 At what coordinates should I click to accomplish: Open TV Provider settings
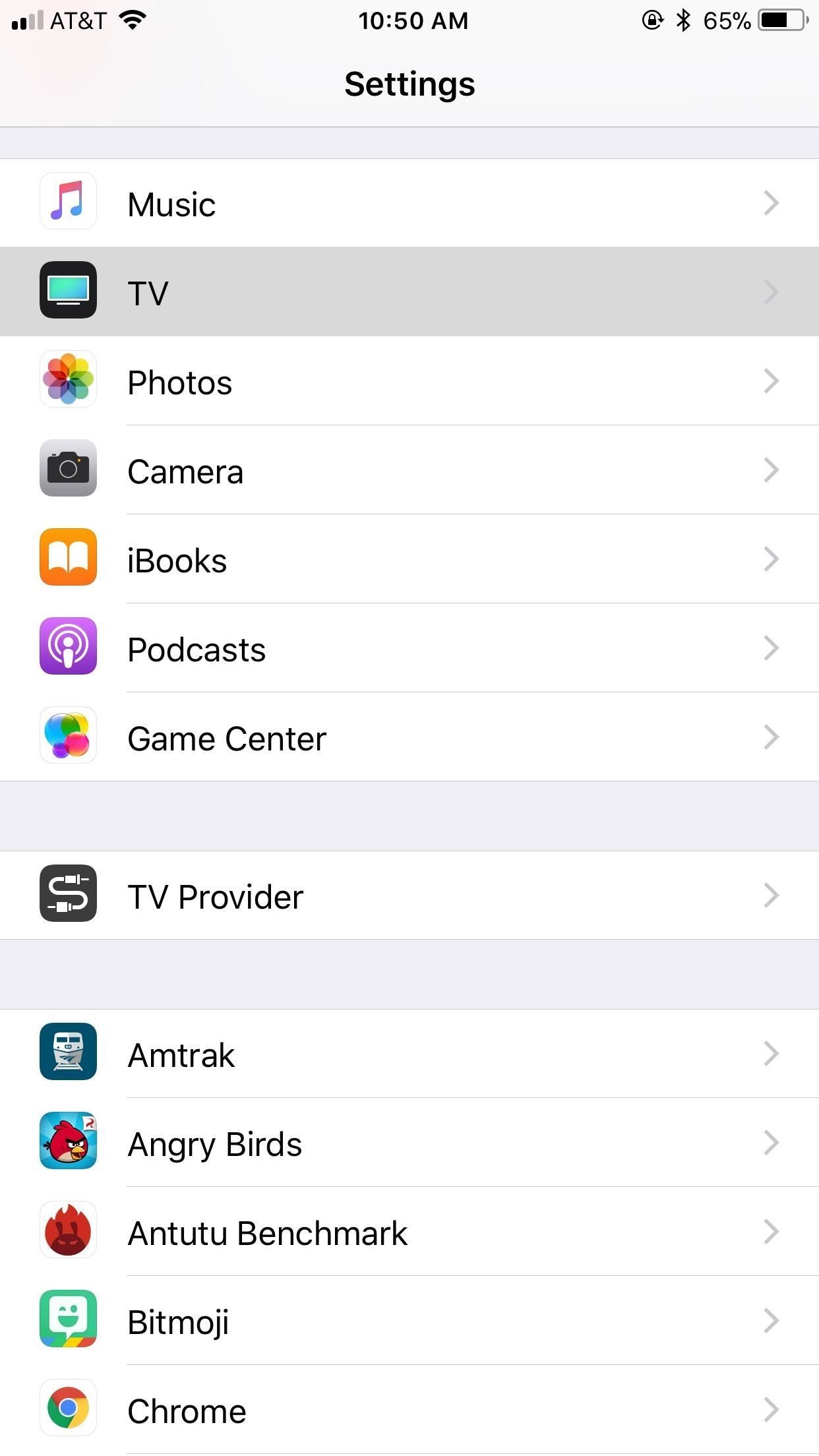409,895
